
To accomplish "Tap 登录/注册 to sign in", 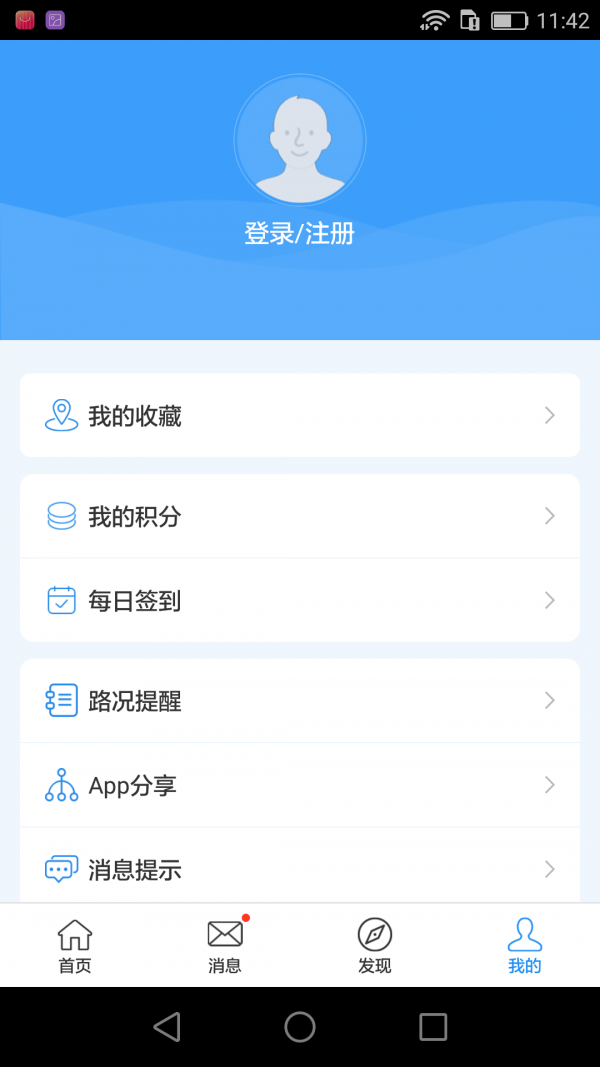I will (300, 234).
